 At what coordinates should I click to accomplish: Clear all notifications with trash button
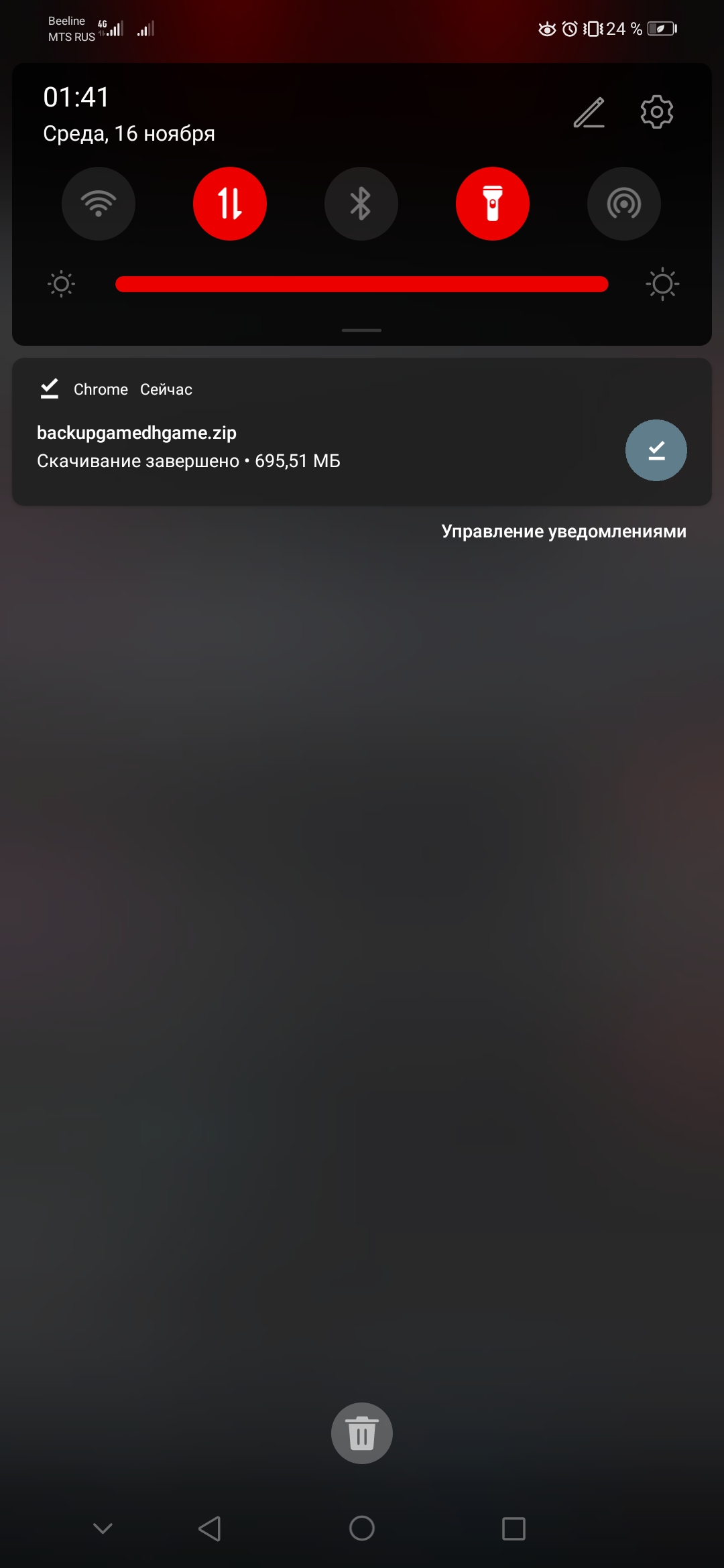(x=362, y=1433)
